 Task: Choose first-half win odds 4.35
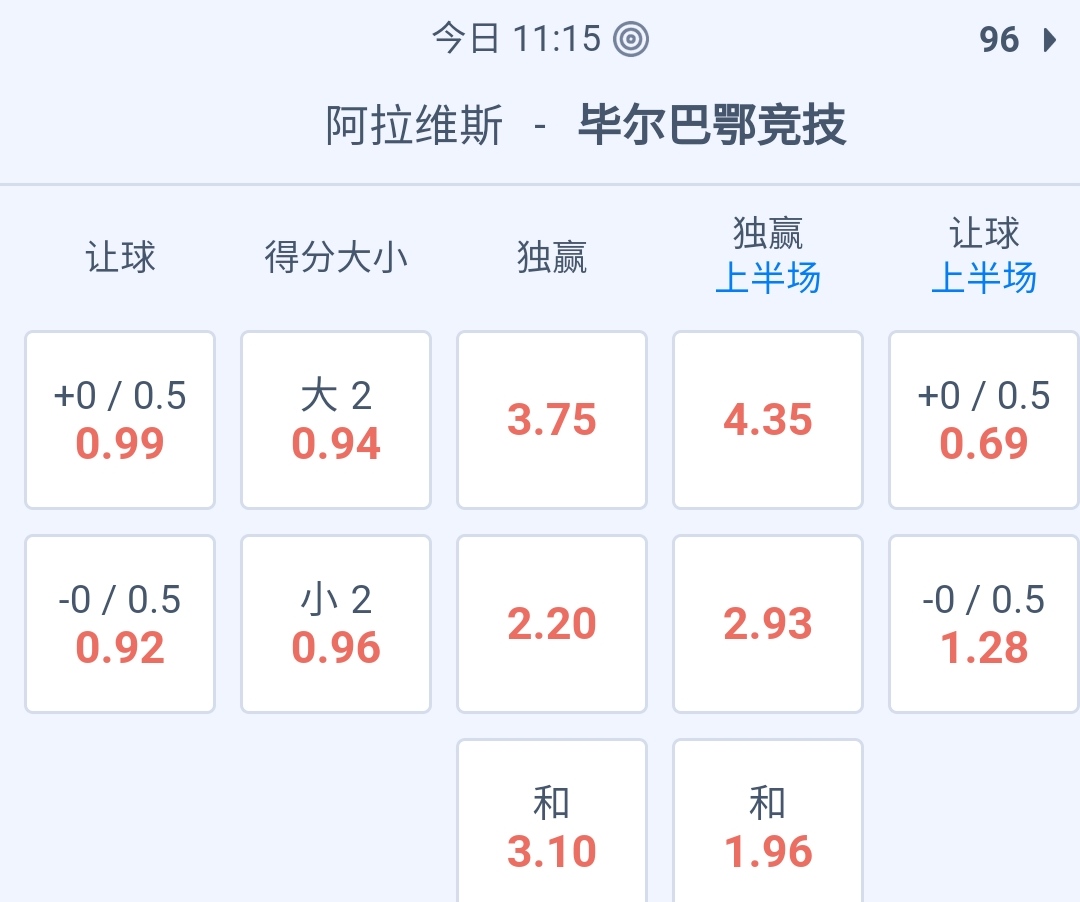pos(768,420)
